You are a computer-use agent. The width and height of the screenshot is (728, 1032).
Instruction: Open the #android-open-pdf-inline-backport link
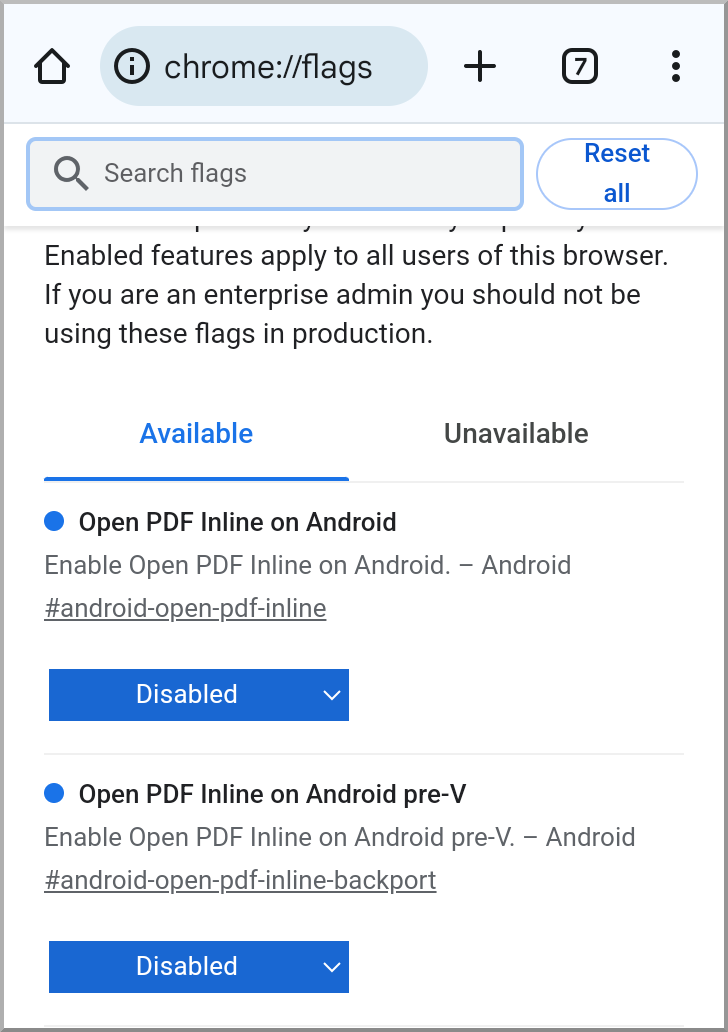[240, 880]
